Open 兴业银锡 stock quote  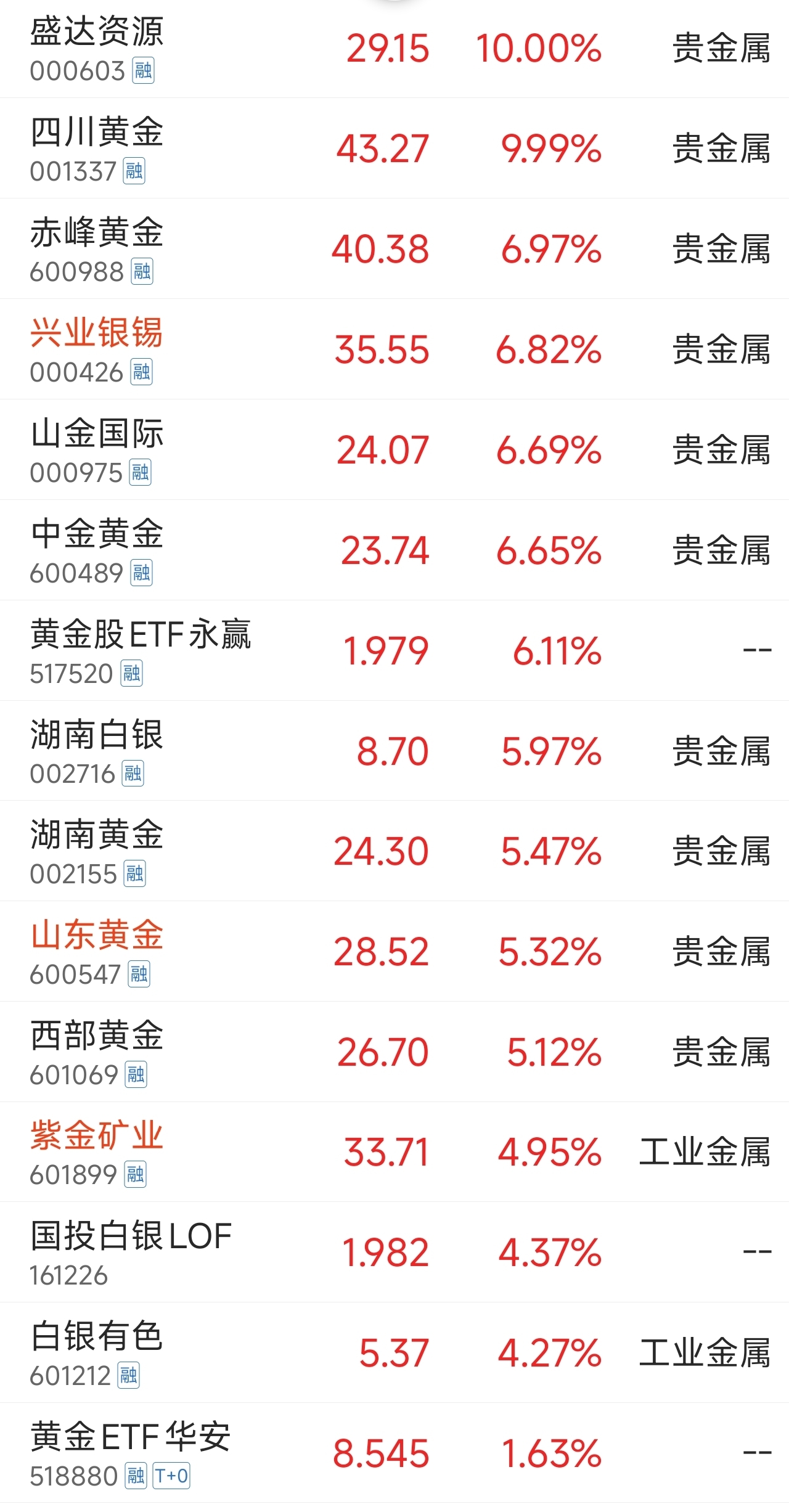tap(394, 349)
